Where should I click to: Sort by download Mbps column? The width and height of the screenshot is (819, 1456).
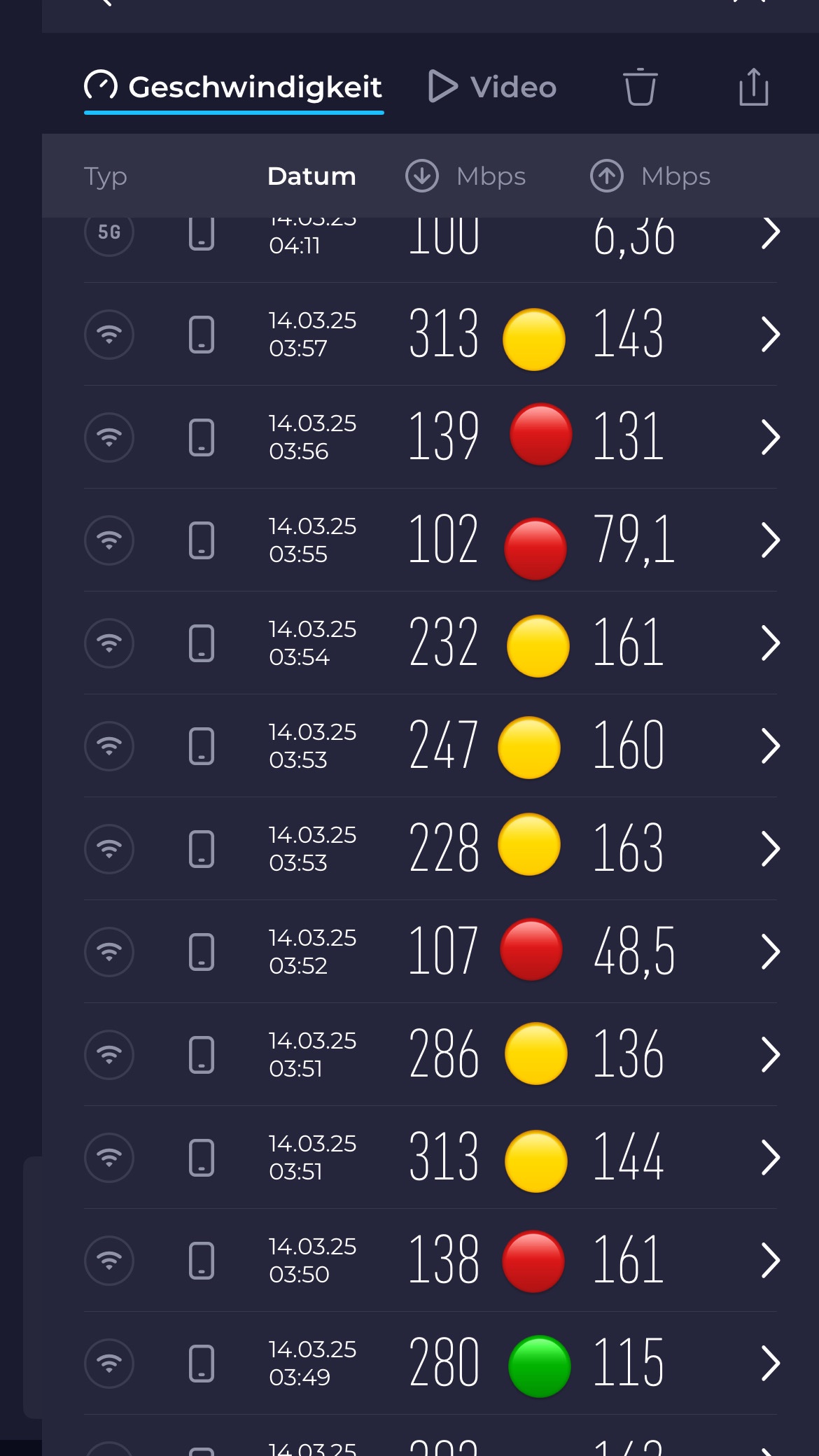pos(466,176)
